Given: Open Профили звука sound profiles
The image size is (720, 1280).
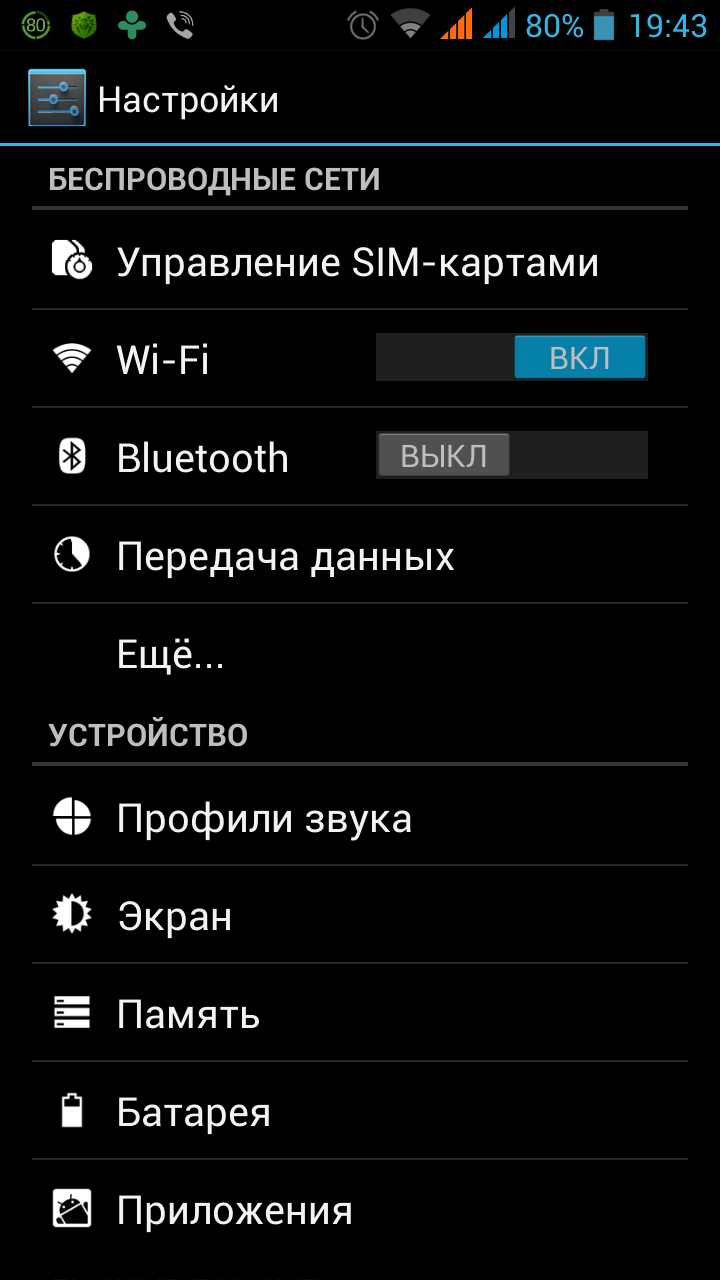Looking at the screenshot, I should click(x=264, y=819).
